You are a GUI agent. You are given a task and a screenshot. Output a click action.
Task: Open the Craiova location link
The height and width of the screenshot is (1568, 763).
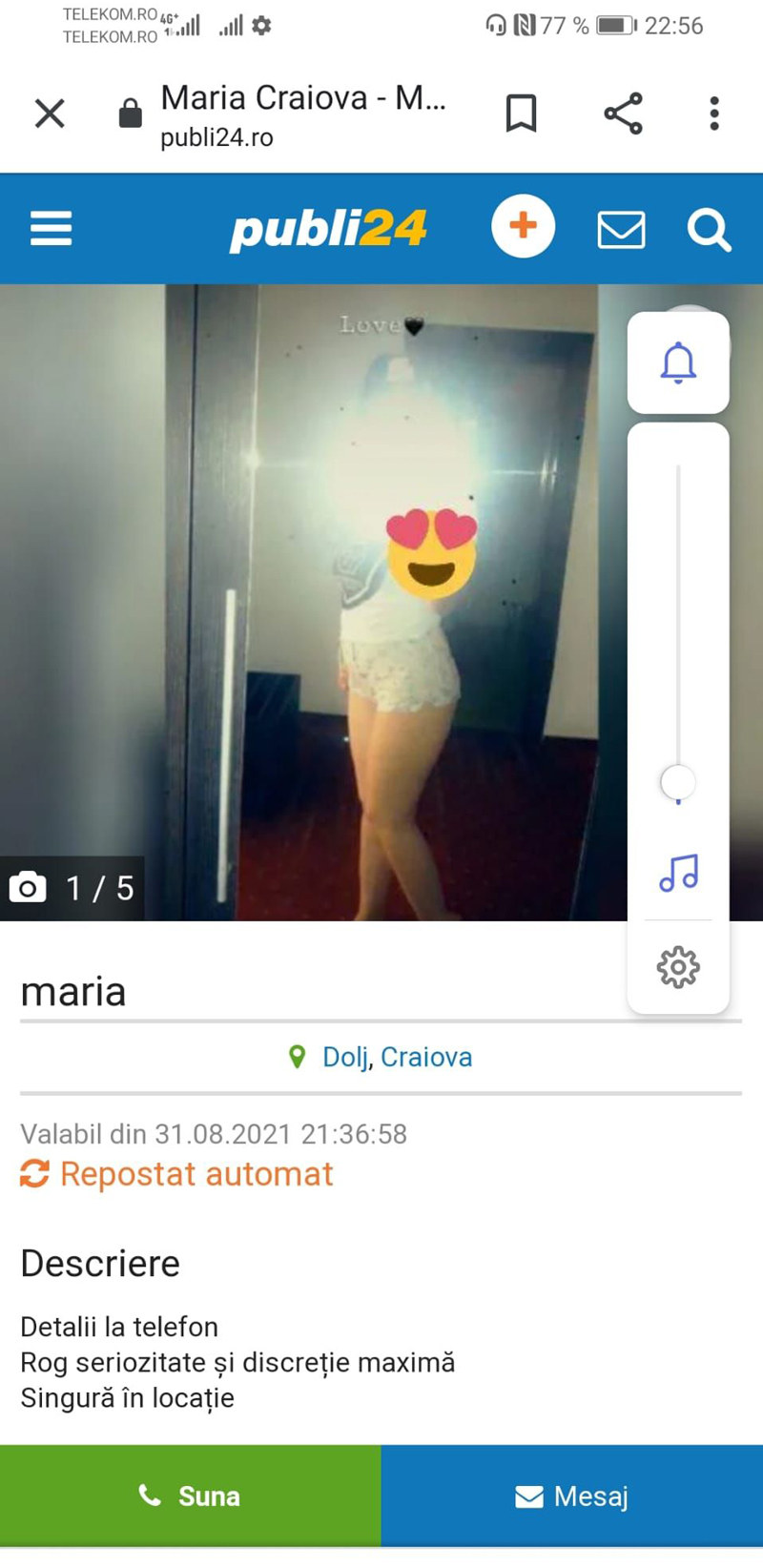coord(426,1057)
